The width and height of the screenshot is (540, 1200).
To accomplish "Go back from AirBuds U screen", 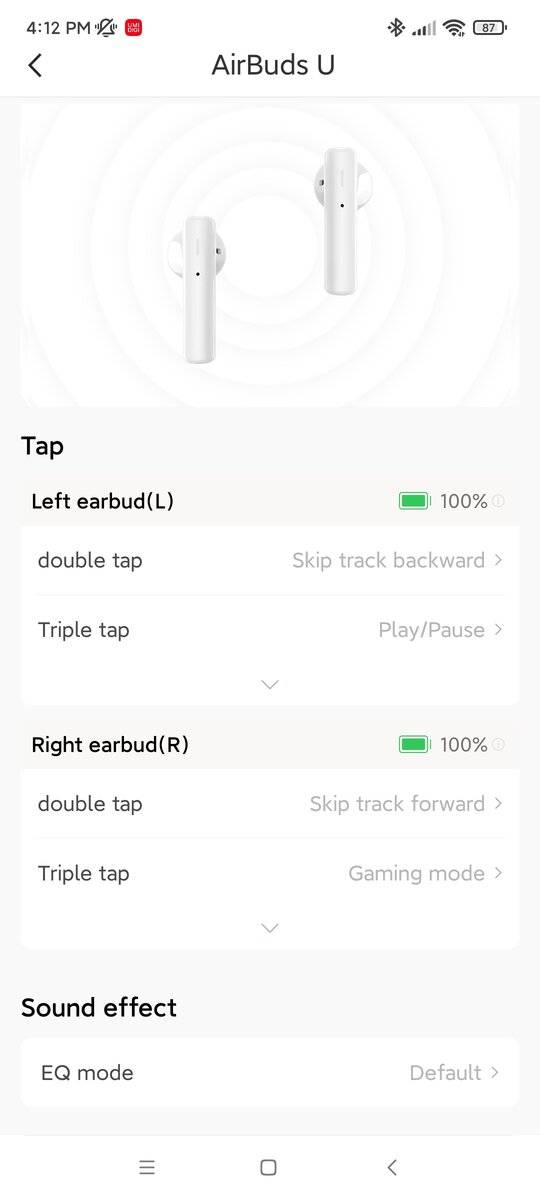I will [x=35, y=66].
